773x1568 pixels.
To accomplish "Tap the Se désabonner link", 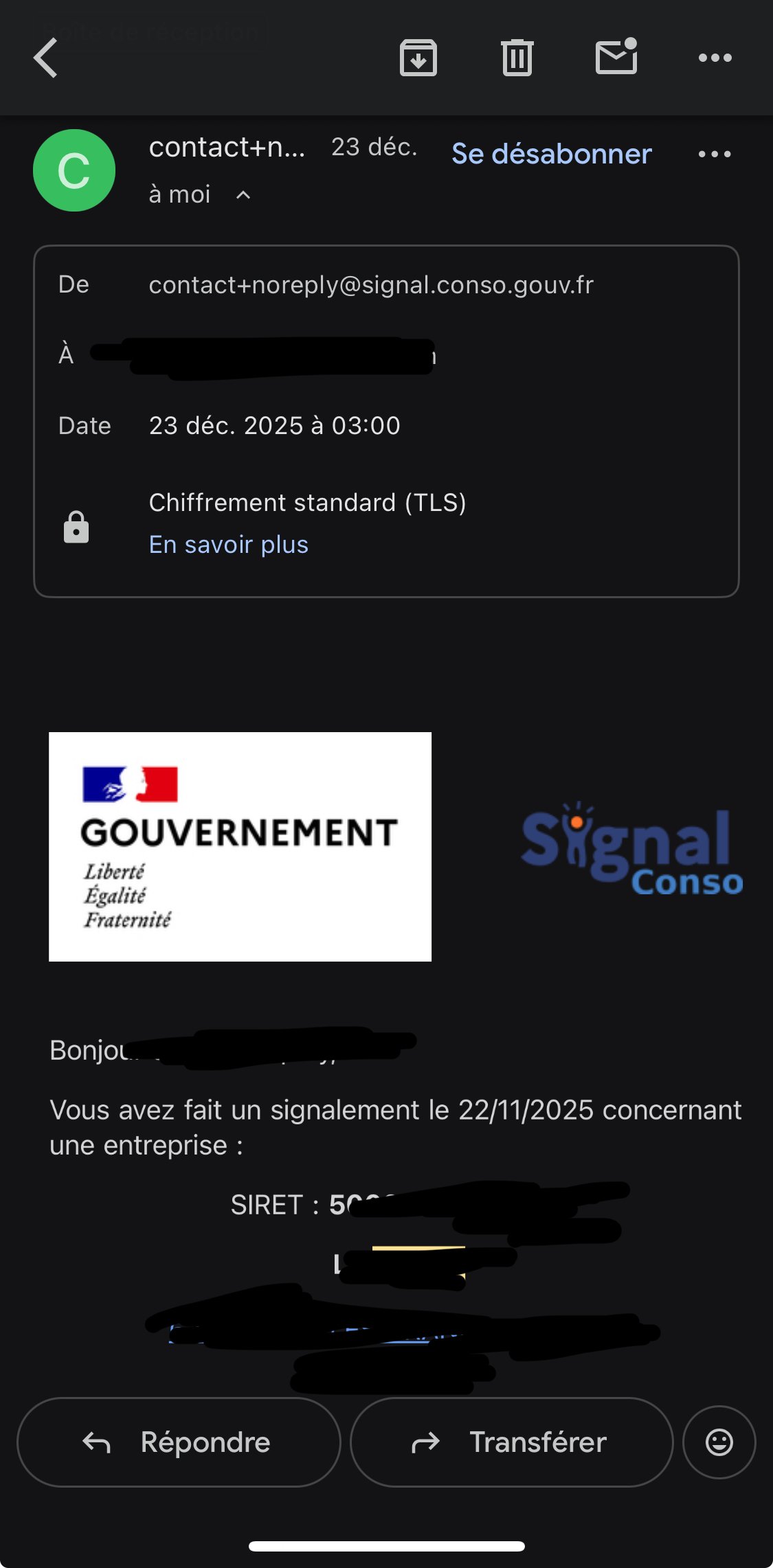I will pos(551,154).
